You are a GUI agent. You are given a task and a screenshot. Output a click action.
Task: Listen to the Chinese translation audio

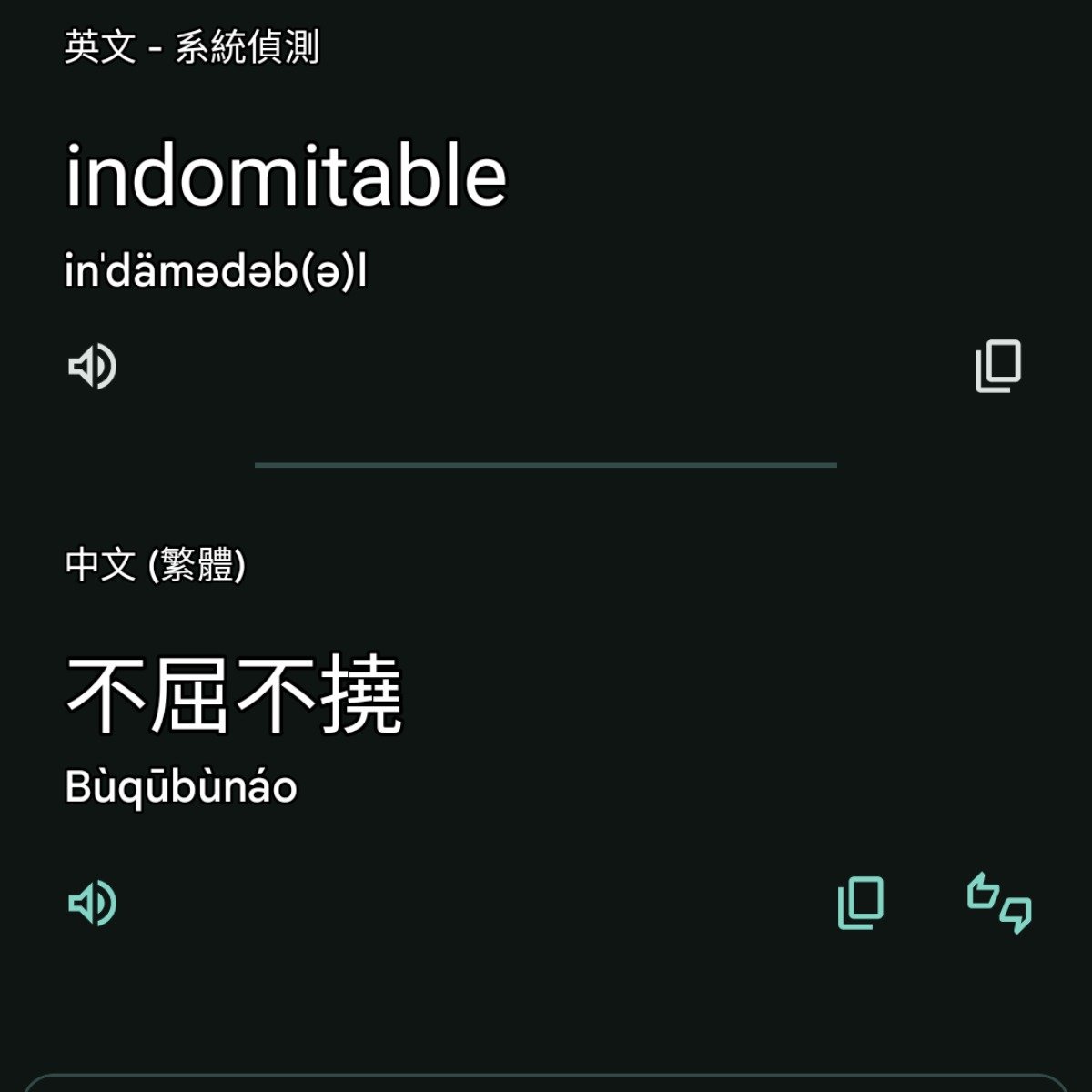93,903
